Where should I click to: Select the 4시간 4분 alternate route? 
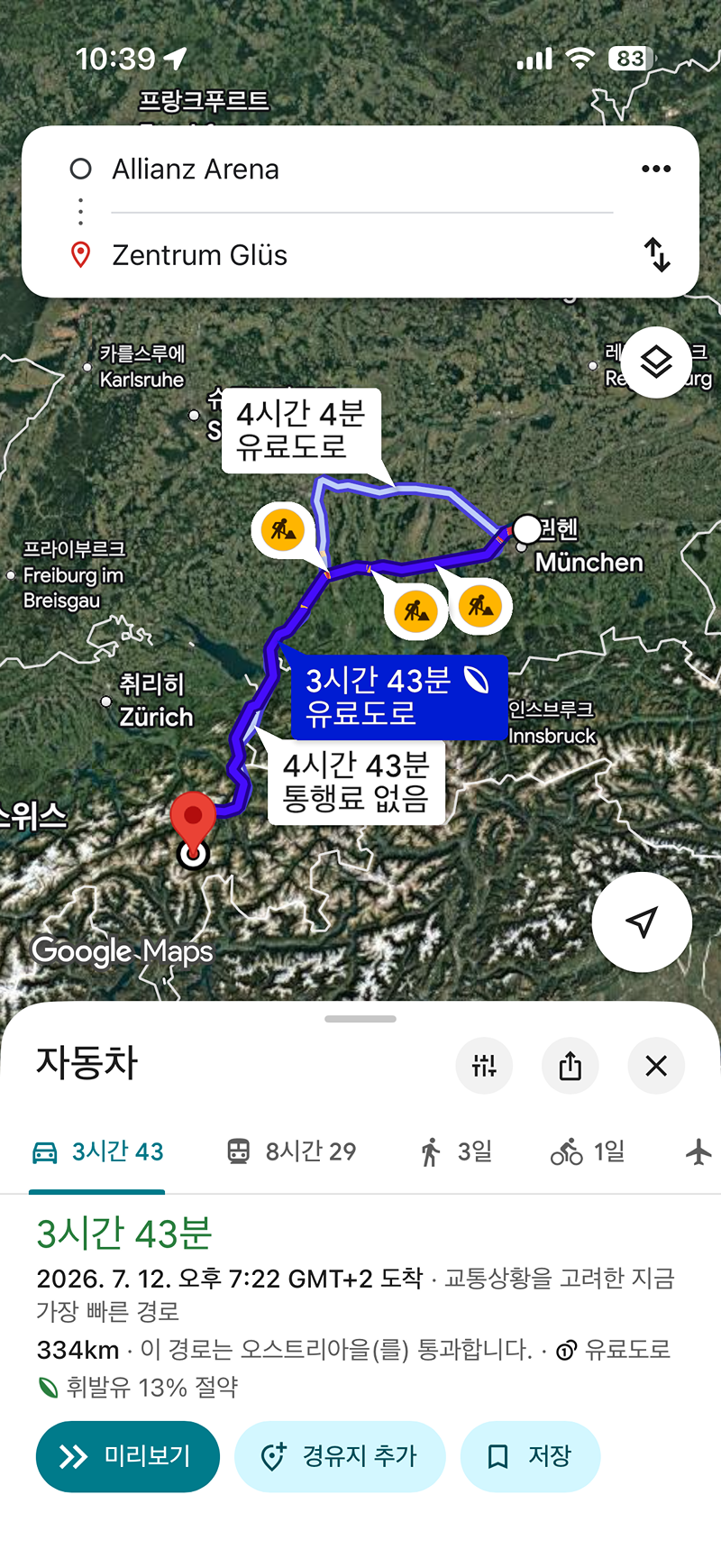coord(301,430)
